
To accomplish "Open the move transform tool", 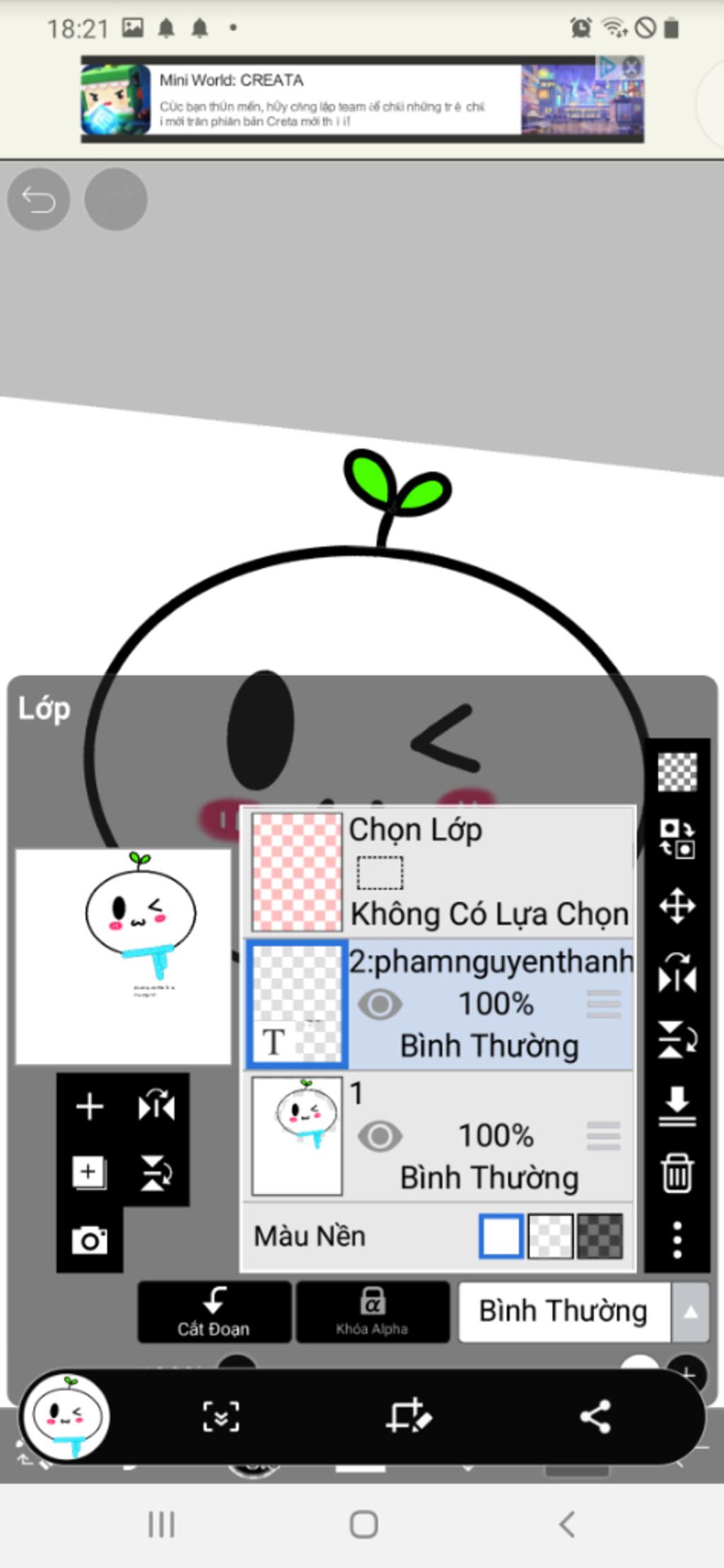I will coord(677,906).
